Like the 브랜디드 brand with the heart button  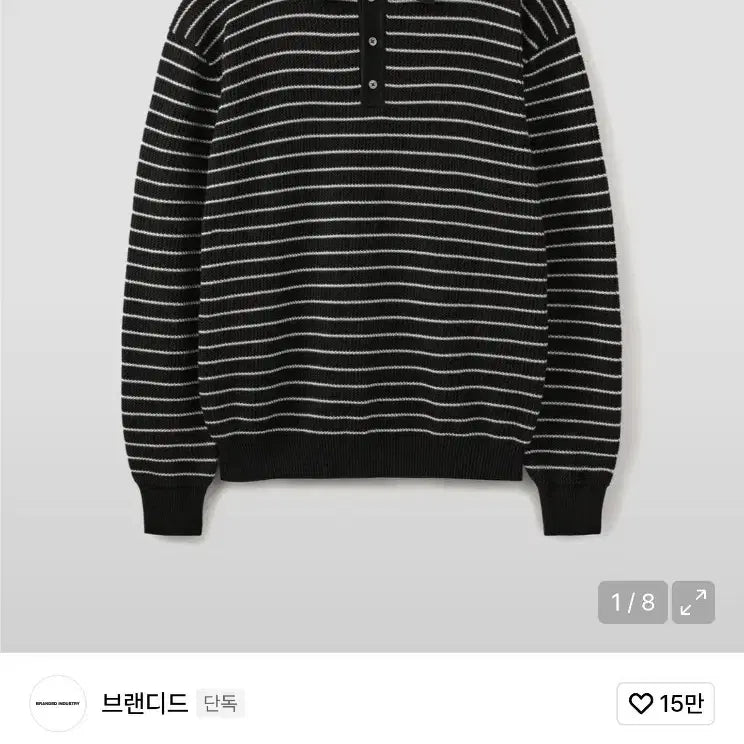tap(666, 704)
